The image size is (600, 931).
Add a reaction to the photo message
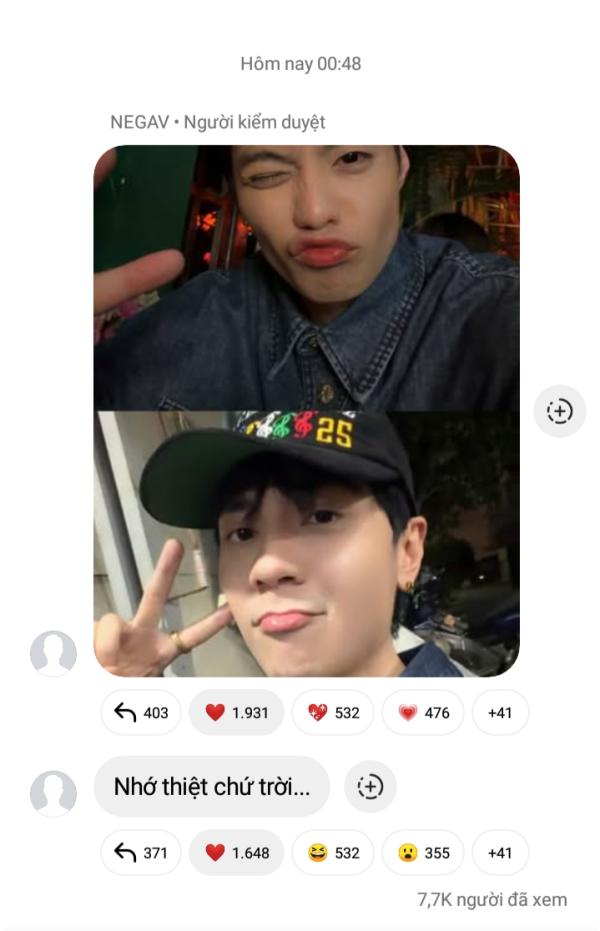(559, 411)
